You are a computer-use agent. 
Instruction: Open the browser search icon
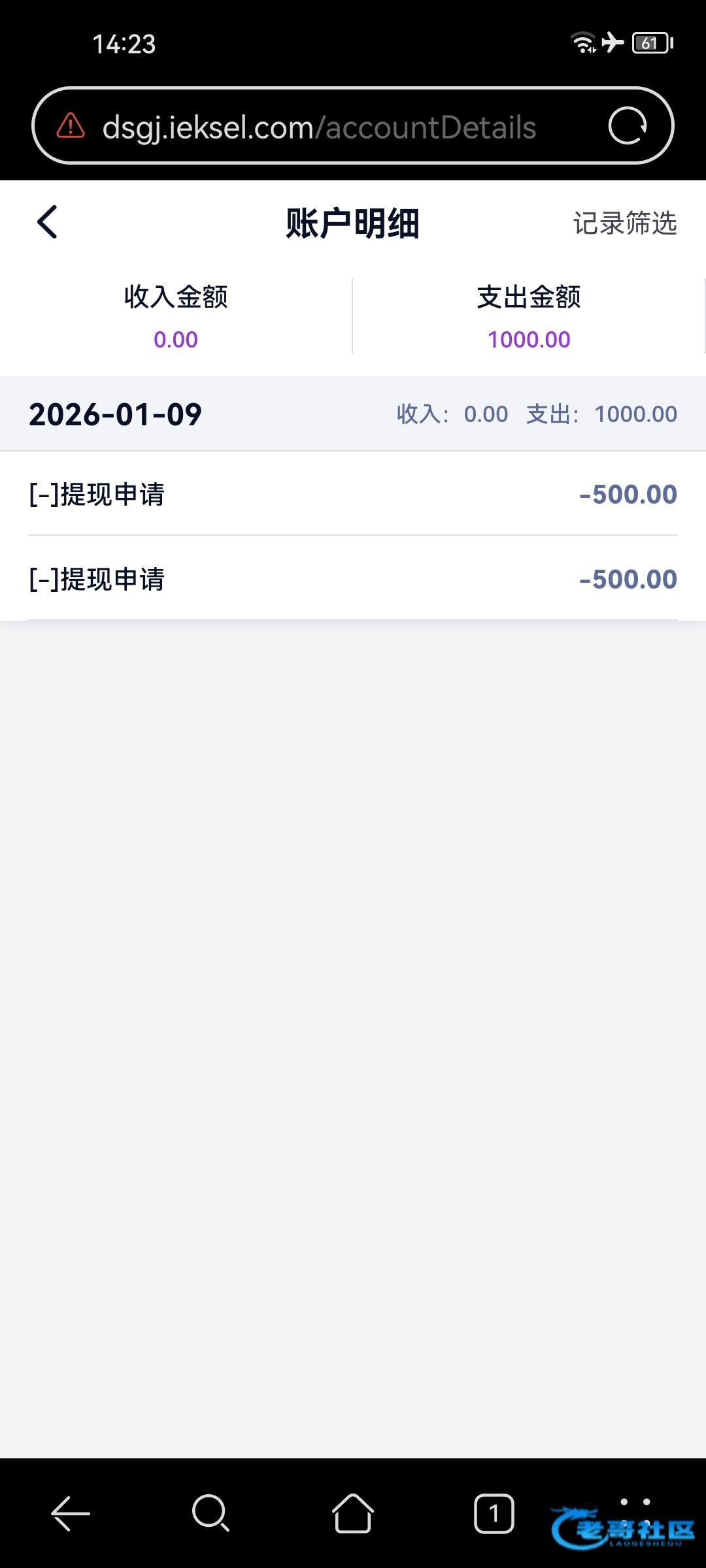210,1513
